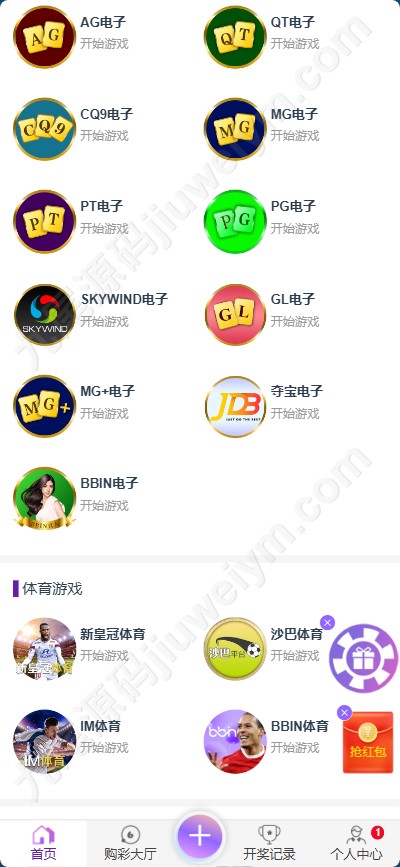This screenshot has width=400, height=867.
Task: Go to 个人中心 tab
Action: 356,843
